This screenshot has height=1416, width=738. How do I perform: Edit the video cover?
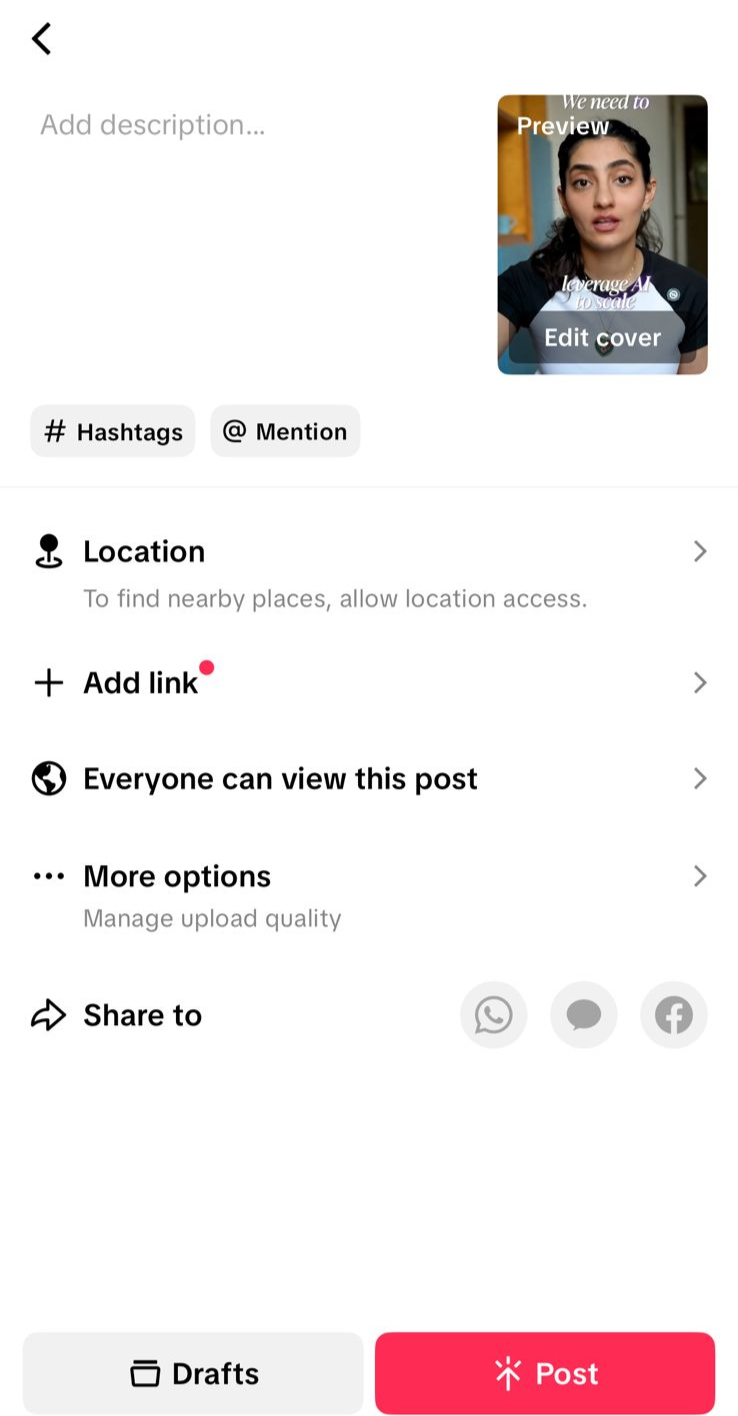[x=603, y=337]
